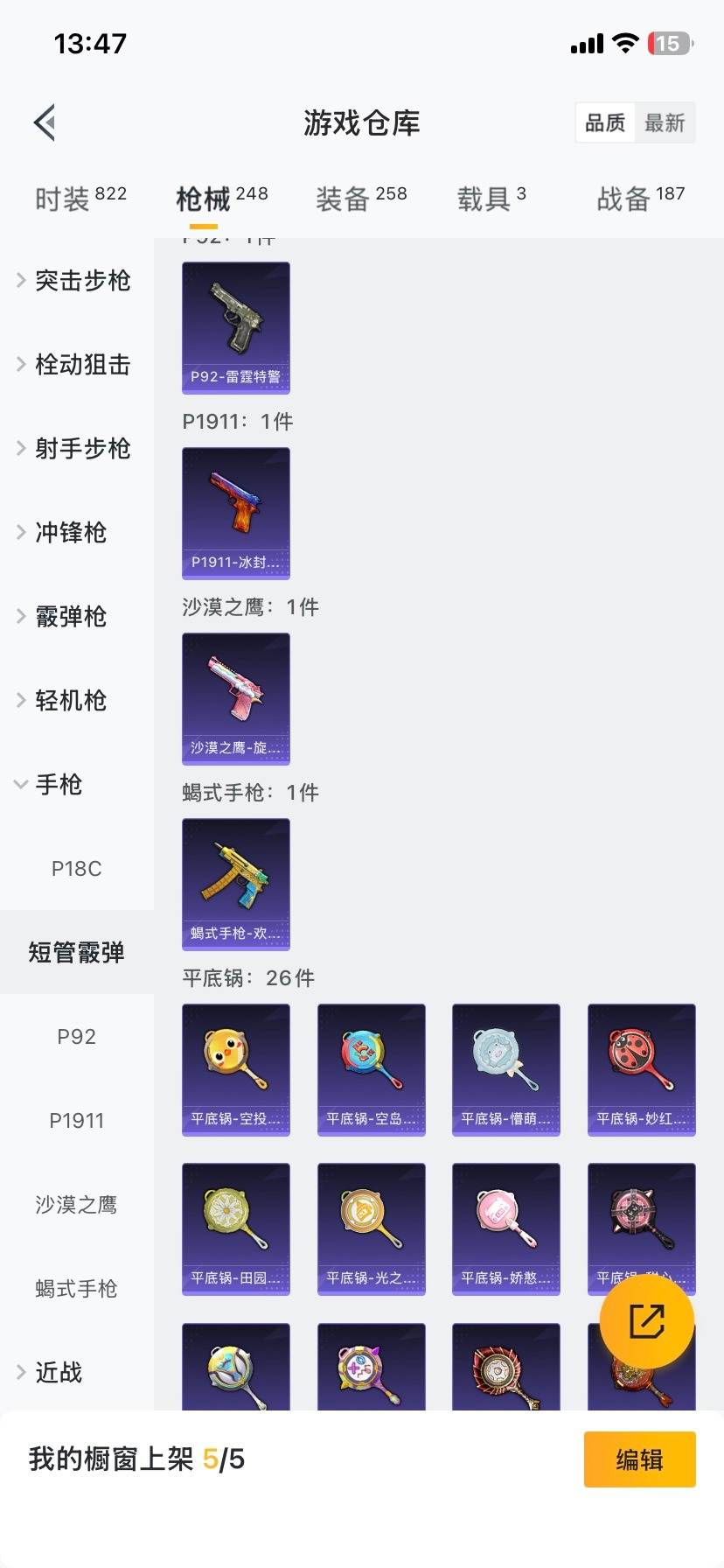
Task: Open the 平底锅-田园 daisy pan skin
Action: click(x=235, y=1228)
